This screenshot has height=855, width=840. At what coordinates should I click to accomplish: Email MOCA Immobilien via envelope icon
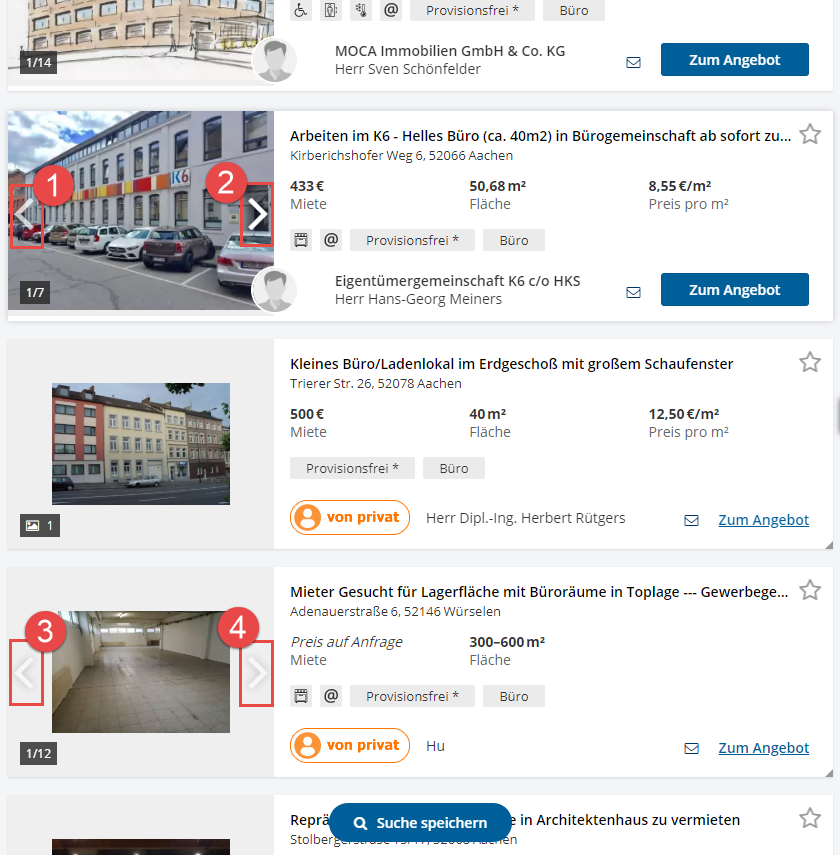(633, 61)
